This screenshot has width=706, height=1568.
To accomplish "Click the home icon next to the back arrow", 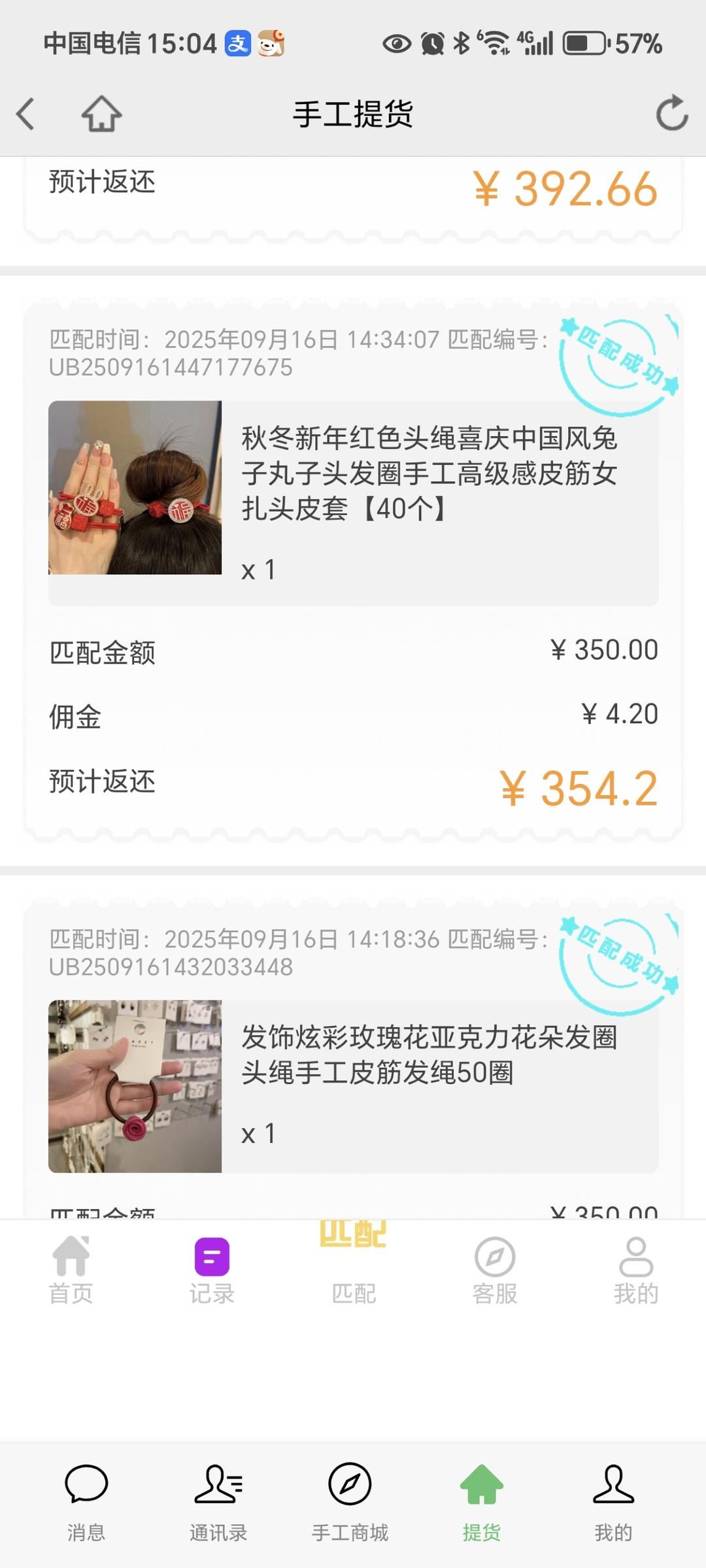I will click(101, 112).
